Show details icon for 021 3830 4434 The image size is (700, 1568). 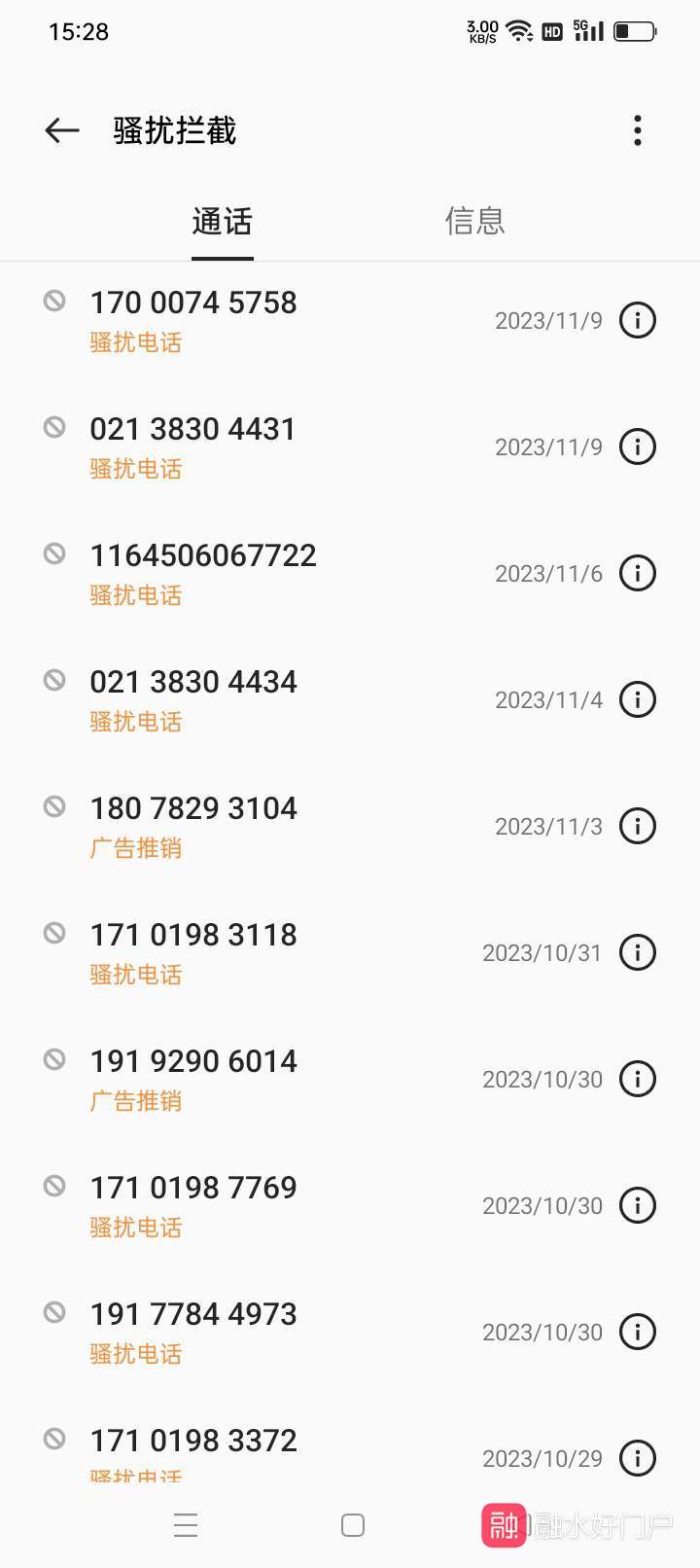tap(638, 699)
